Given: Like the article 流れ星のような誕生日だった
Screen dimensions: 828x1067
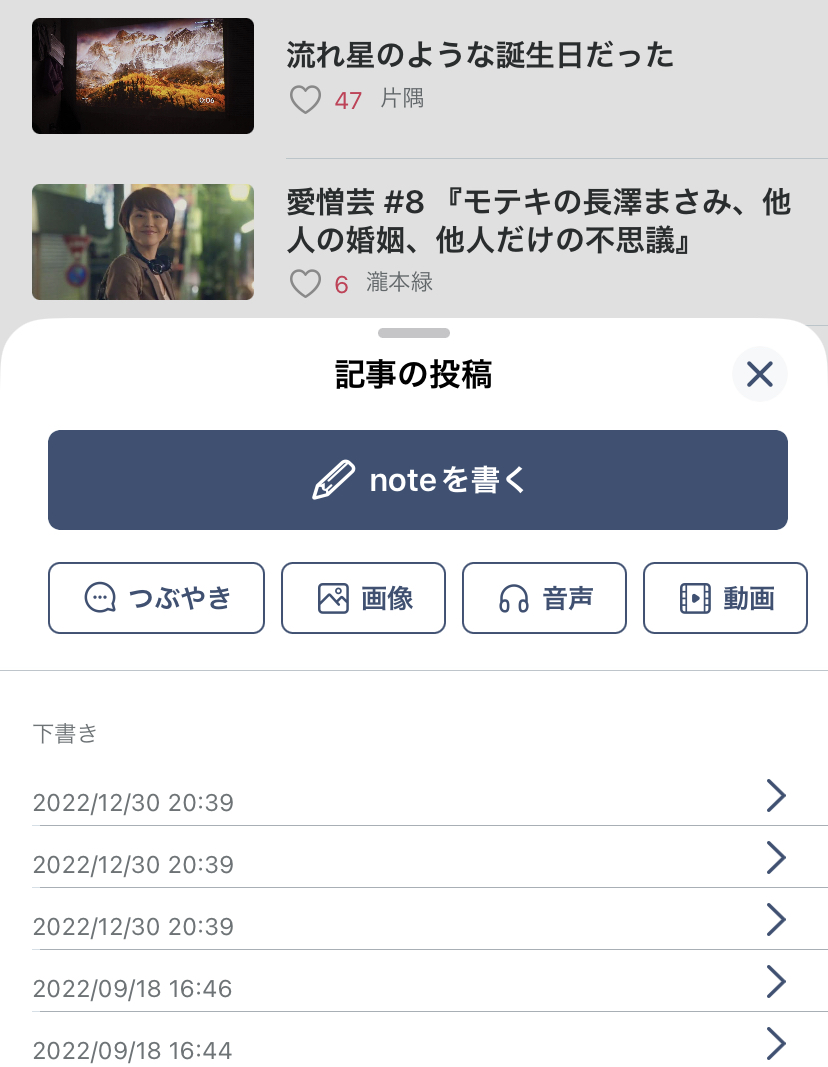Looking at the screenshot, I should [x=305, y=100].
